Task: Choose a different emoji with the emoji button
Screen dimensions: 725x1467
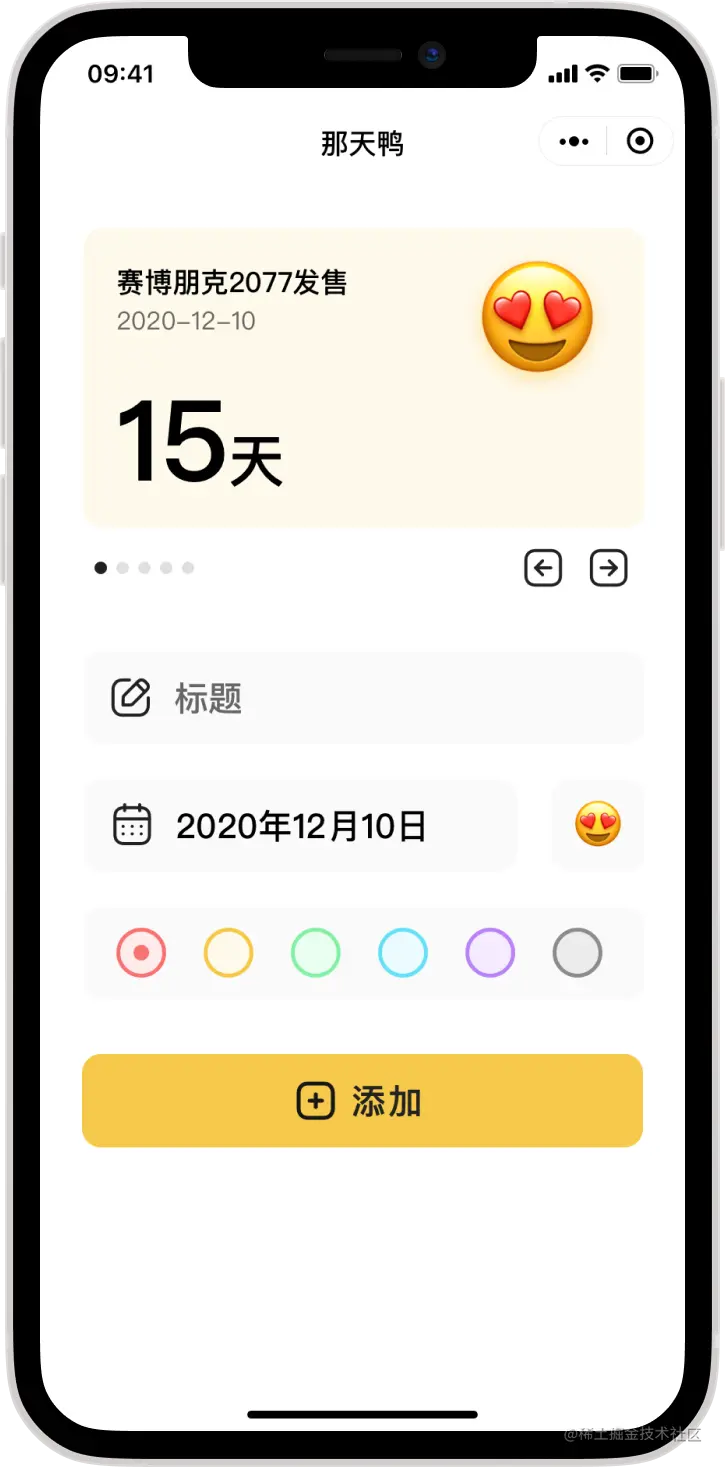Action: (598, 826)
